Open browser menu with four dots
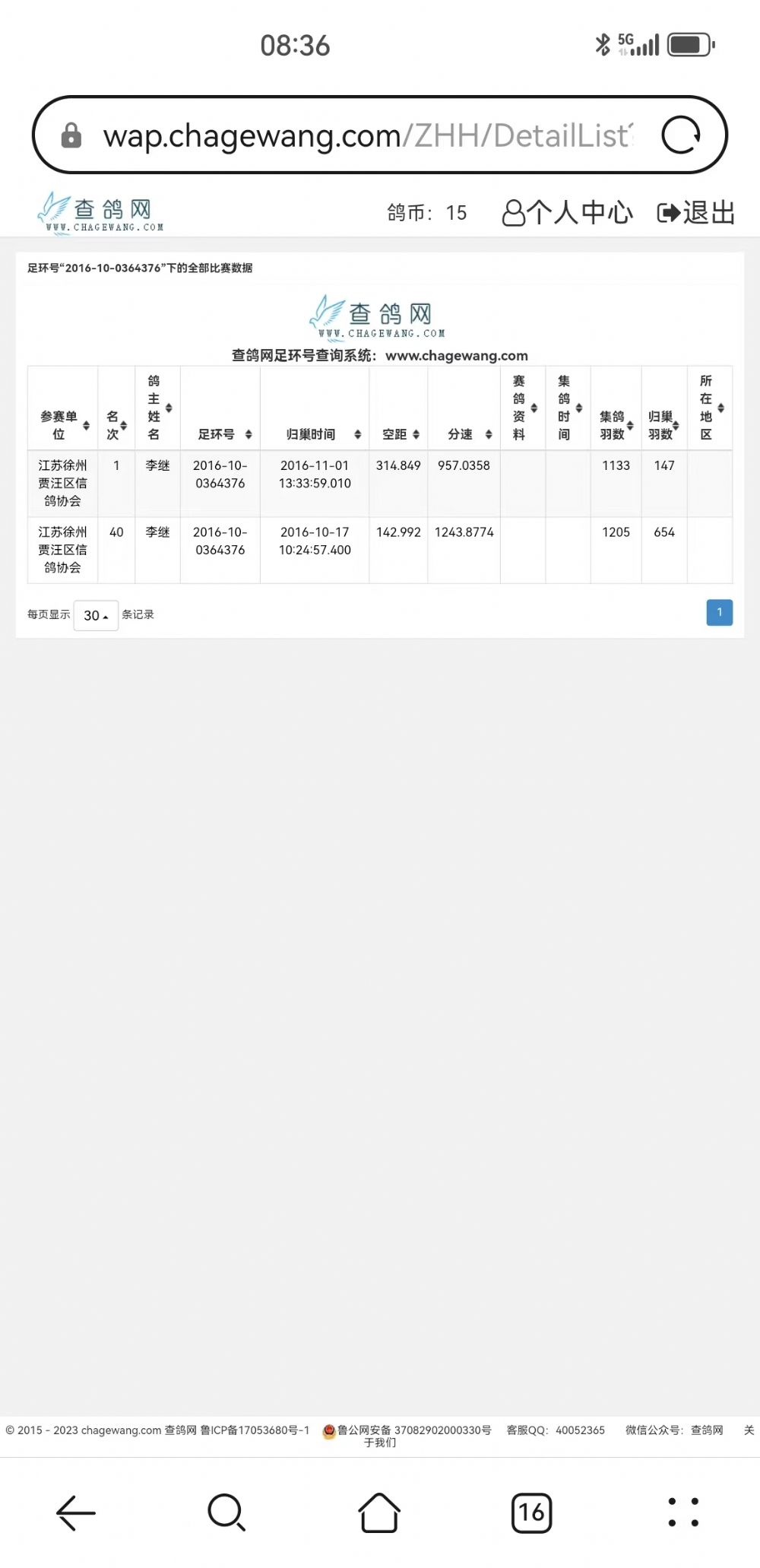Screen dimensions: 760x1568 pos(682,1512)
